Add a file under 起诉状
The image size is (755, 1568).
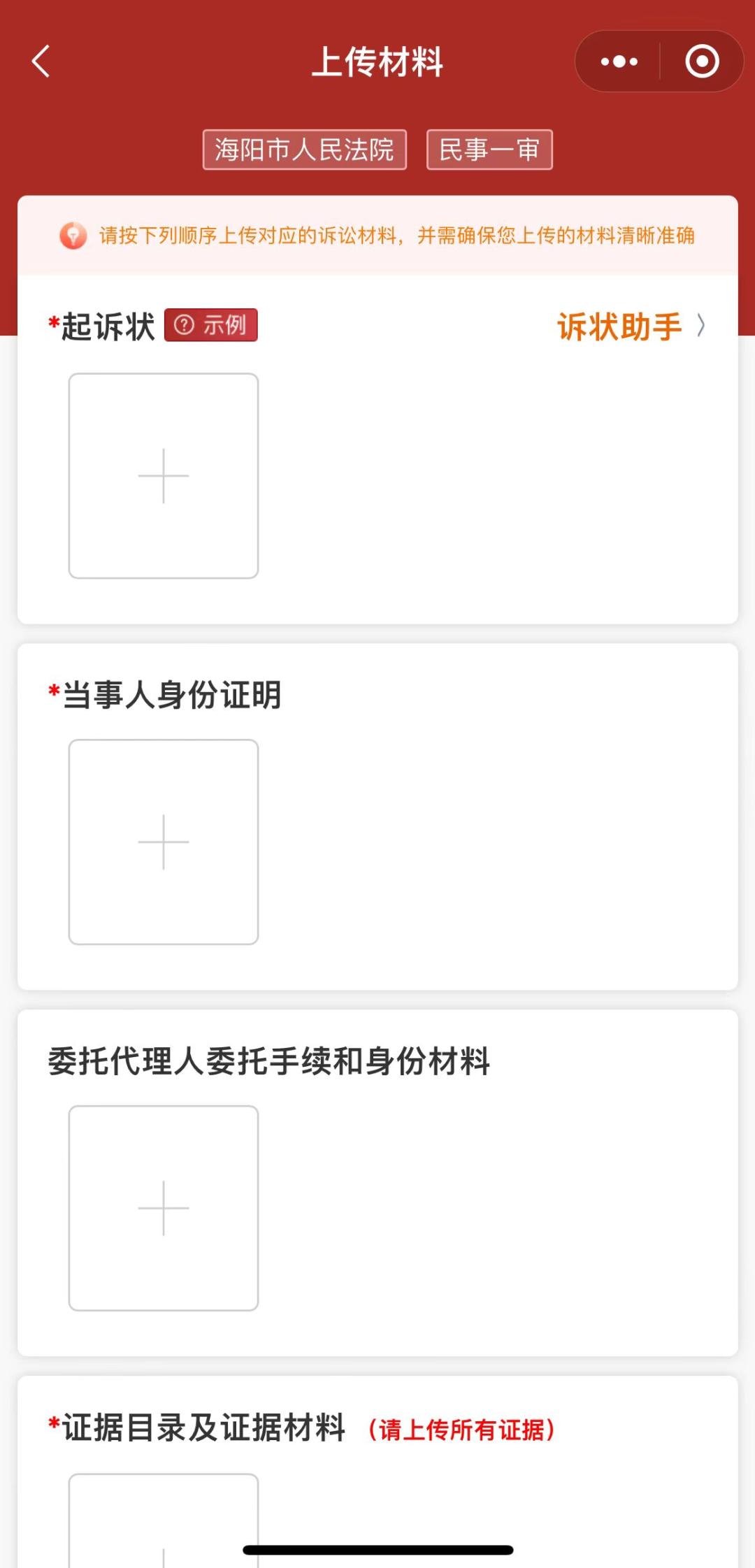pos(164,476)
